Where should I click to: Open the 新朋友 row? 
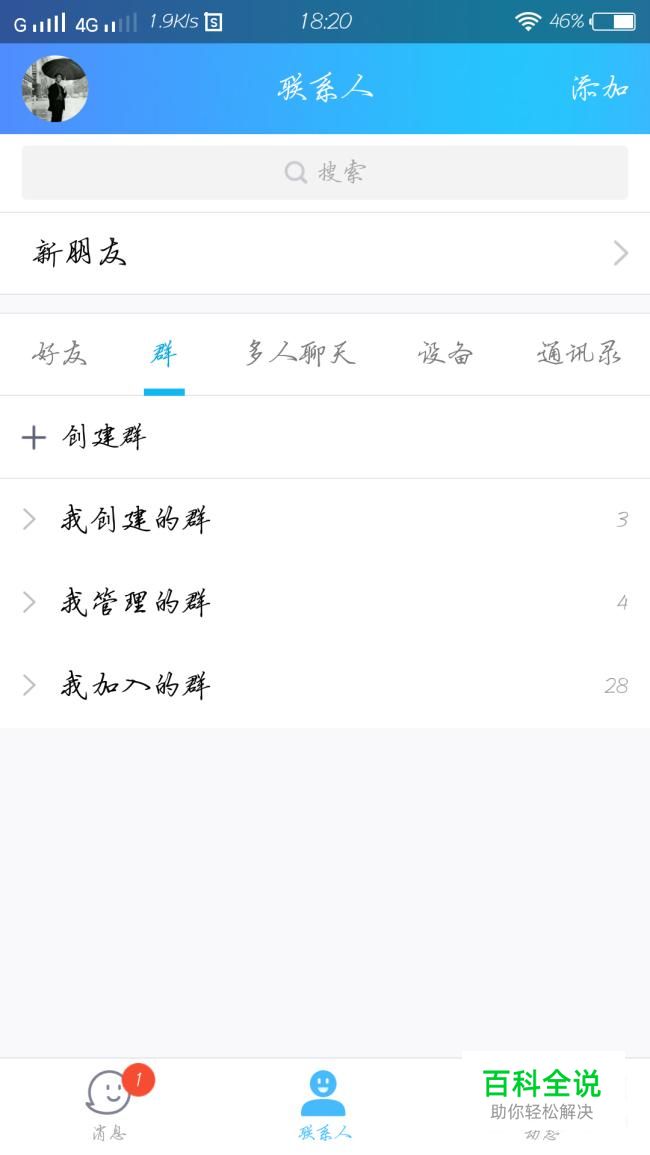click(325, 253)
